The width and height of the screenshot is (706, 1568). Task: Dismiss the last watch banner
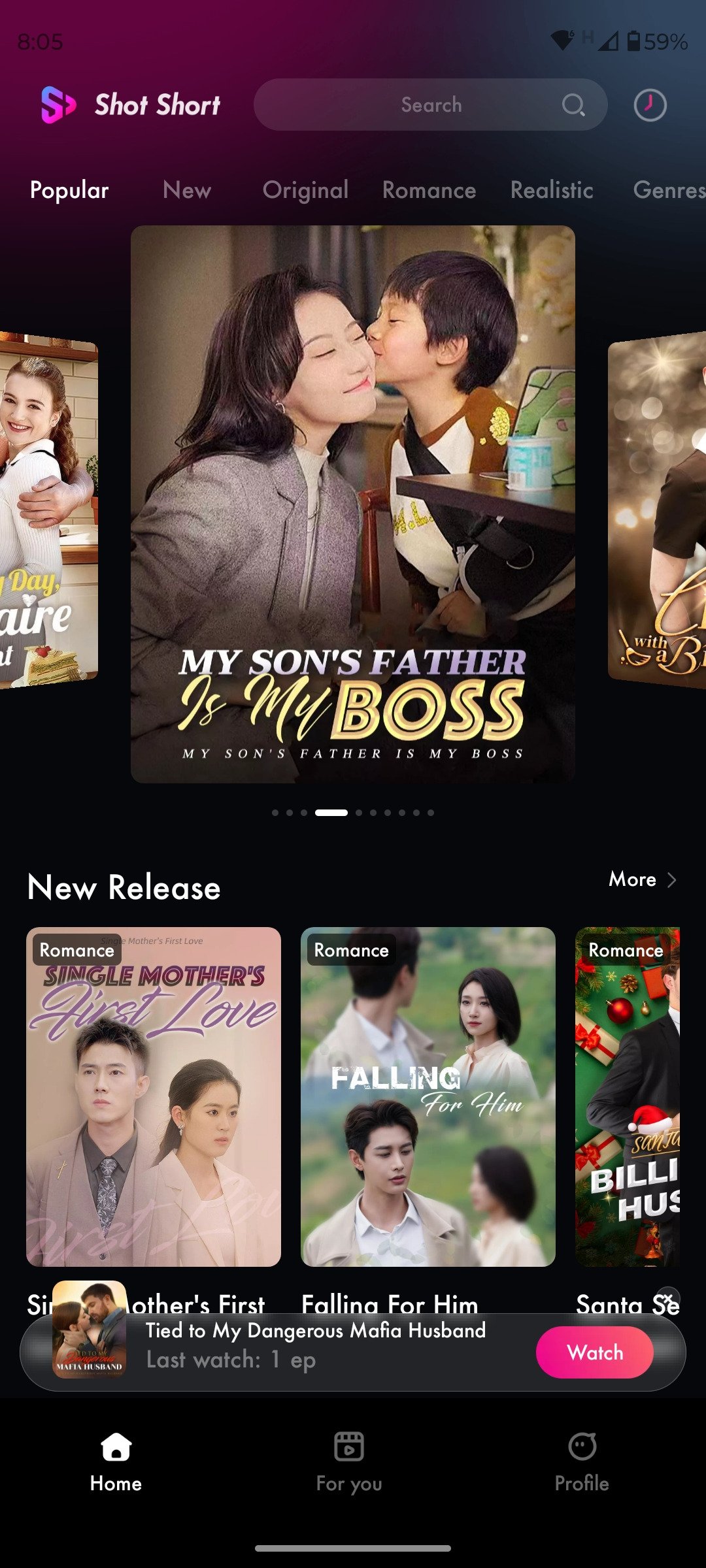(667, 1298)
